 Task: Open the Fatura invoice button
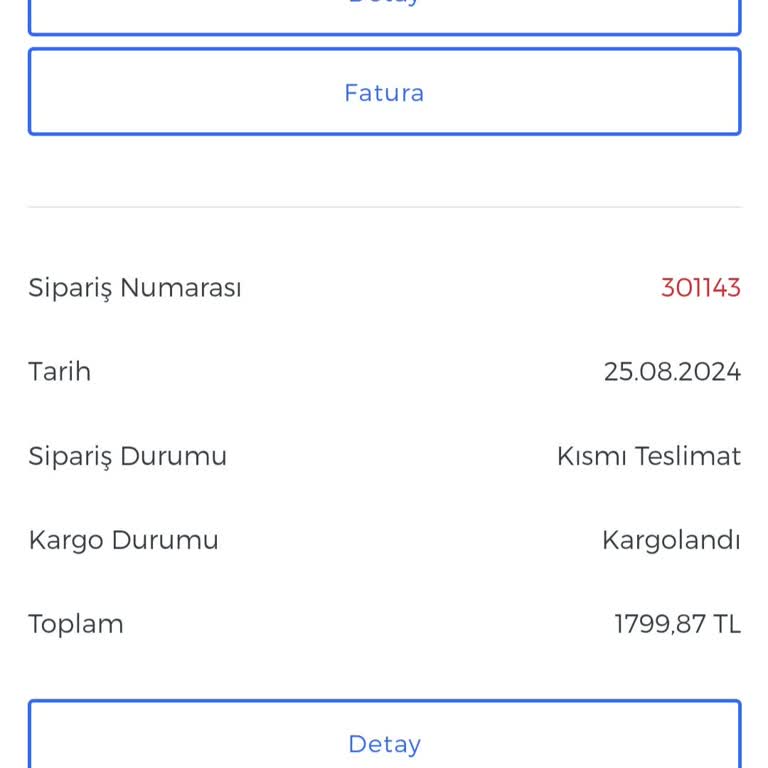(384, 92)
